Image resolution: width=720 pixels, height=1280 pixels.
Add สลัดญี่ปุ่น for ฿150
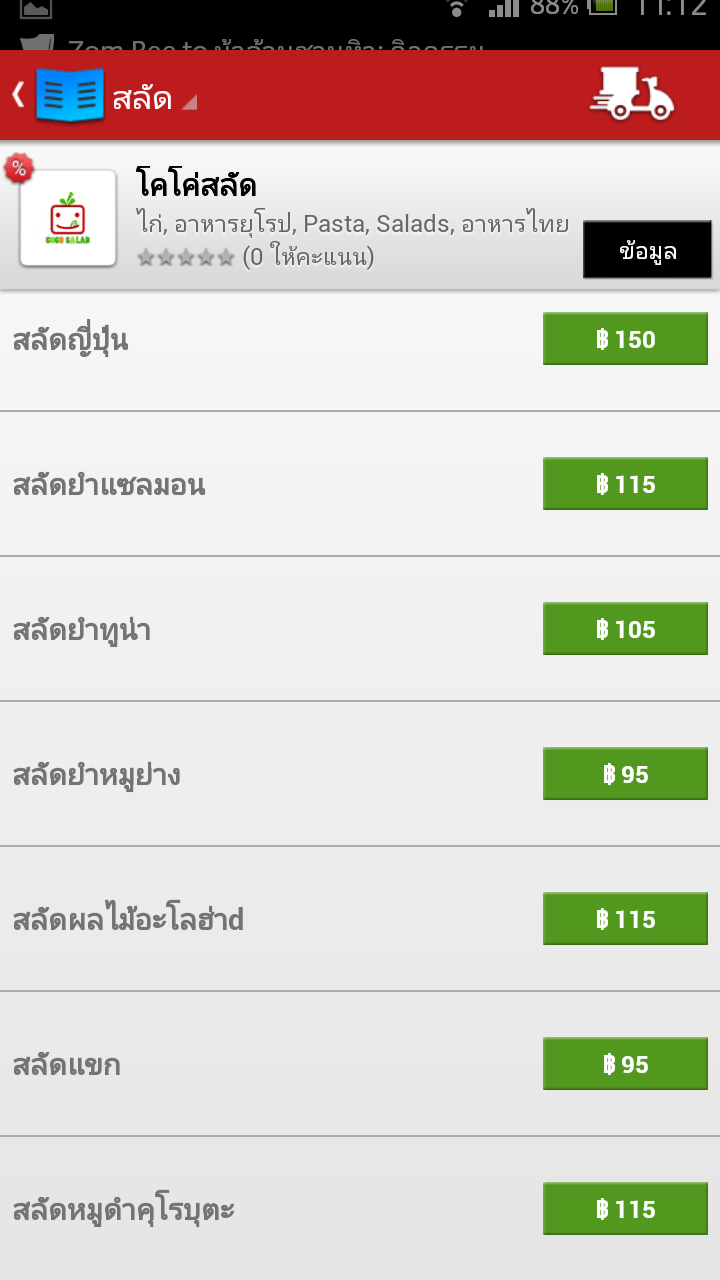(625, 339)
